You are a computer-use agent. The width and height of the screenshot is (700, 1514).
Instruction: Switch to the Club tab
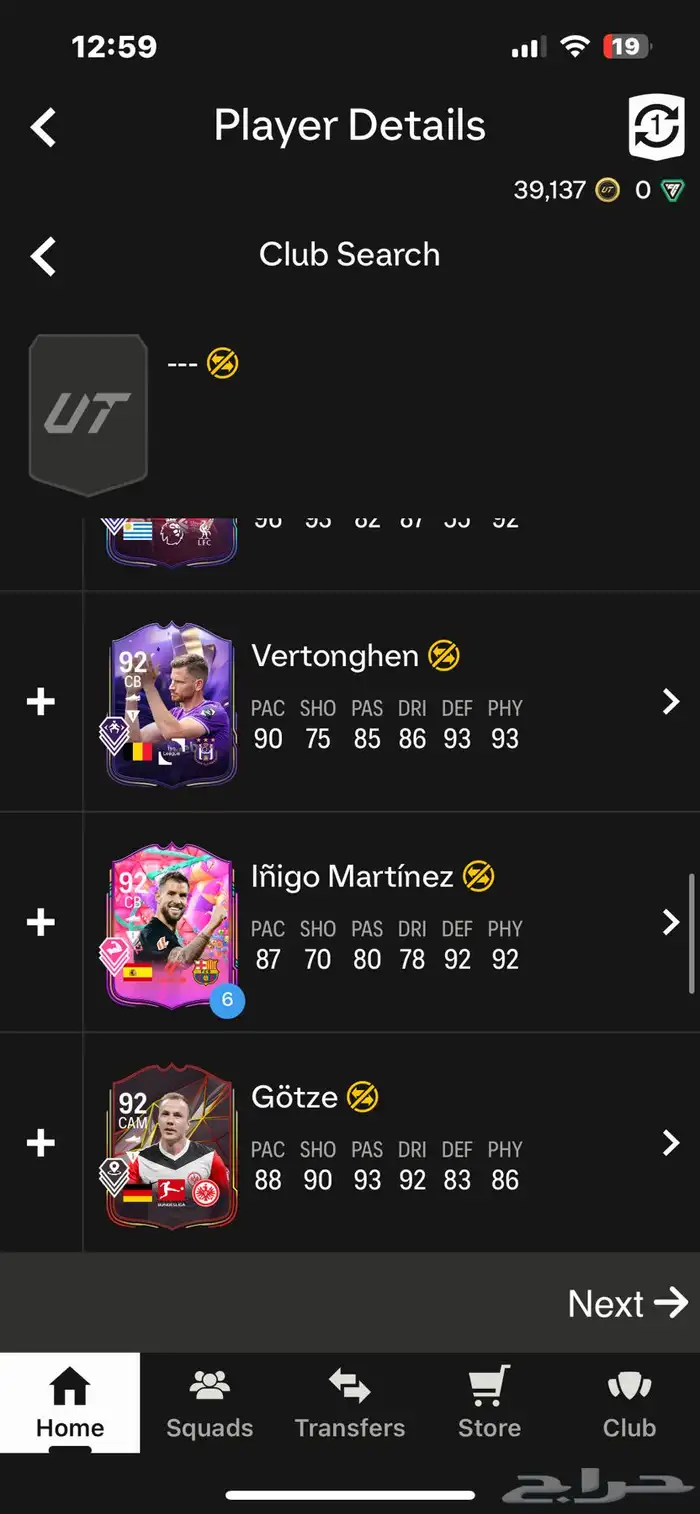pos(629,1403)
